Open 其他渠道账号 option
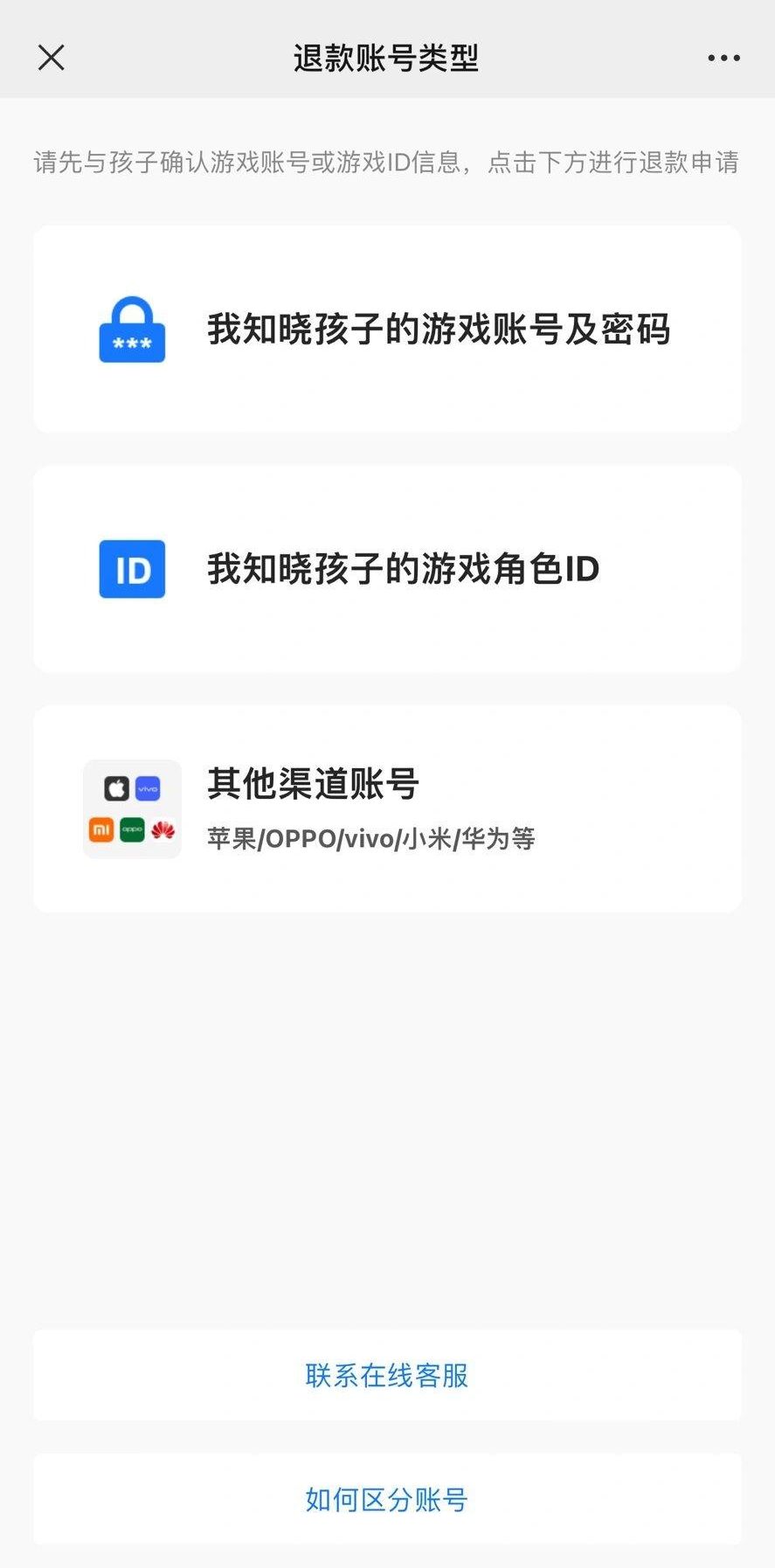The height and width of the screenshot is (1568, 775). (x=387, y=808)
